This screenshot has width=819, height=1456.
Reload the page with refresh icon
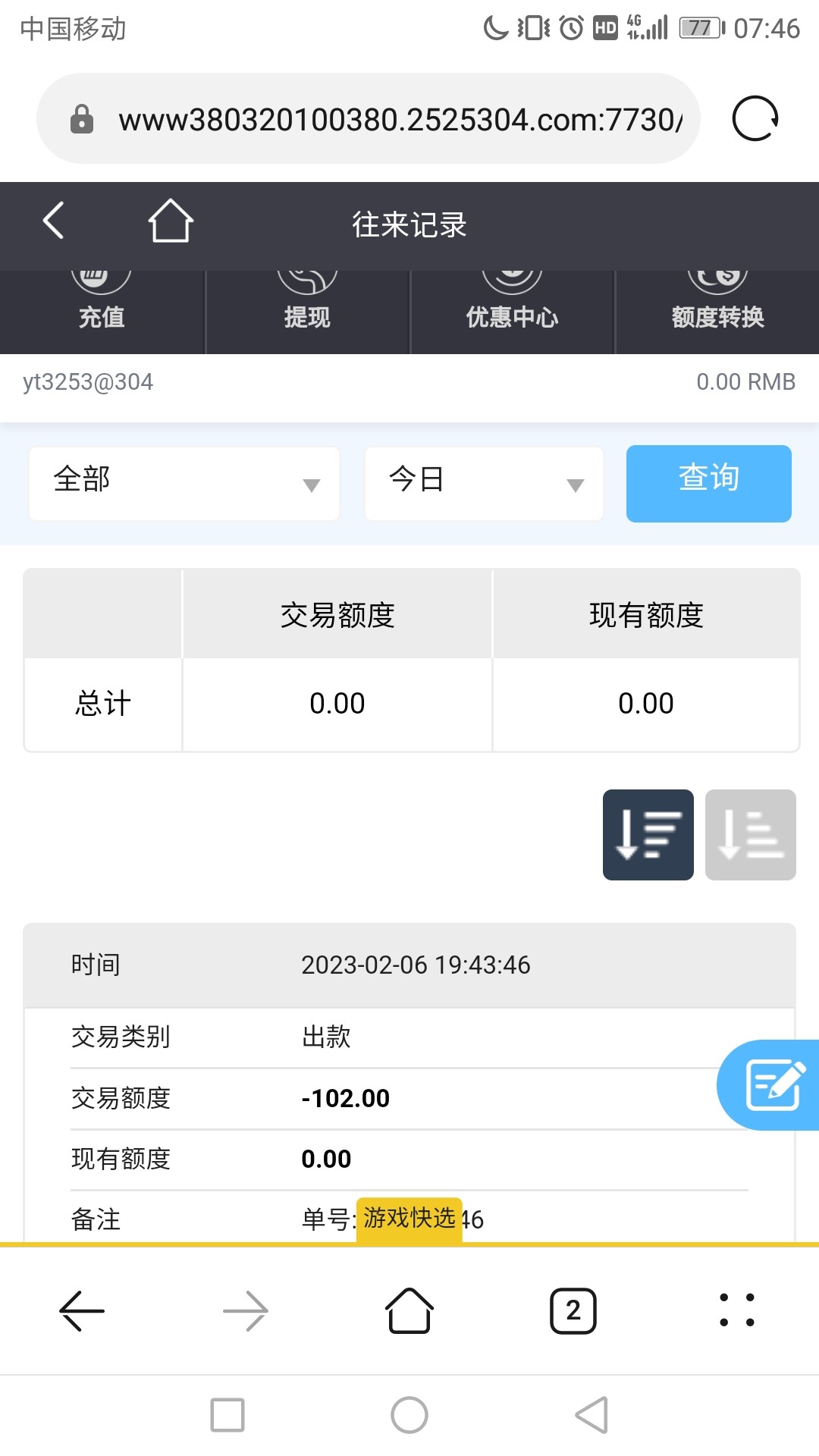(755, 118)
